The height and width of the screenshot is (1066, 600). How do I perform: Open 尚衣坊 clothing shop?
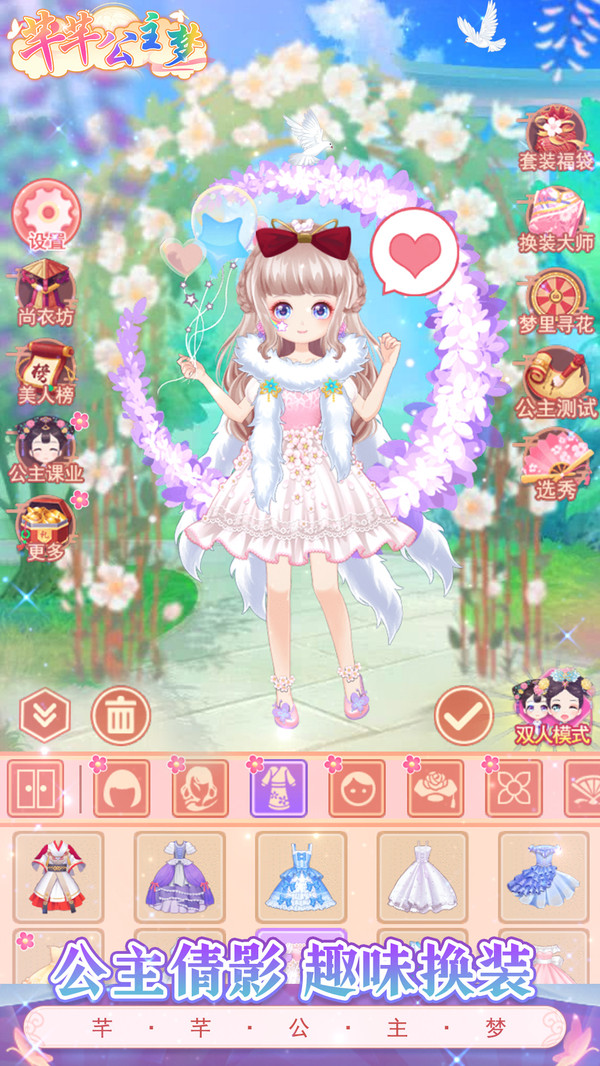[45, 289]
